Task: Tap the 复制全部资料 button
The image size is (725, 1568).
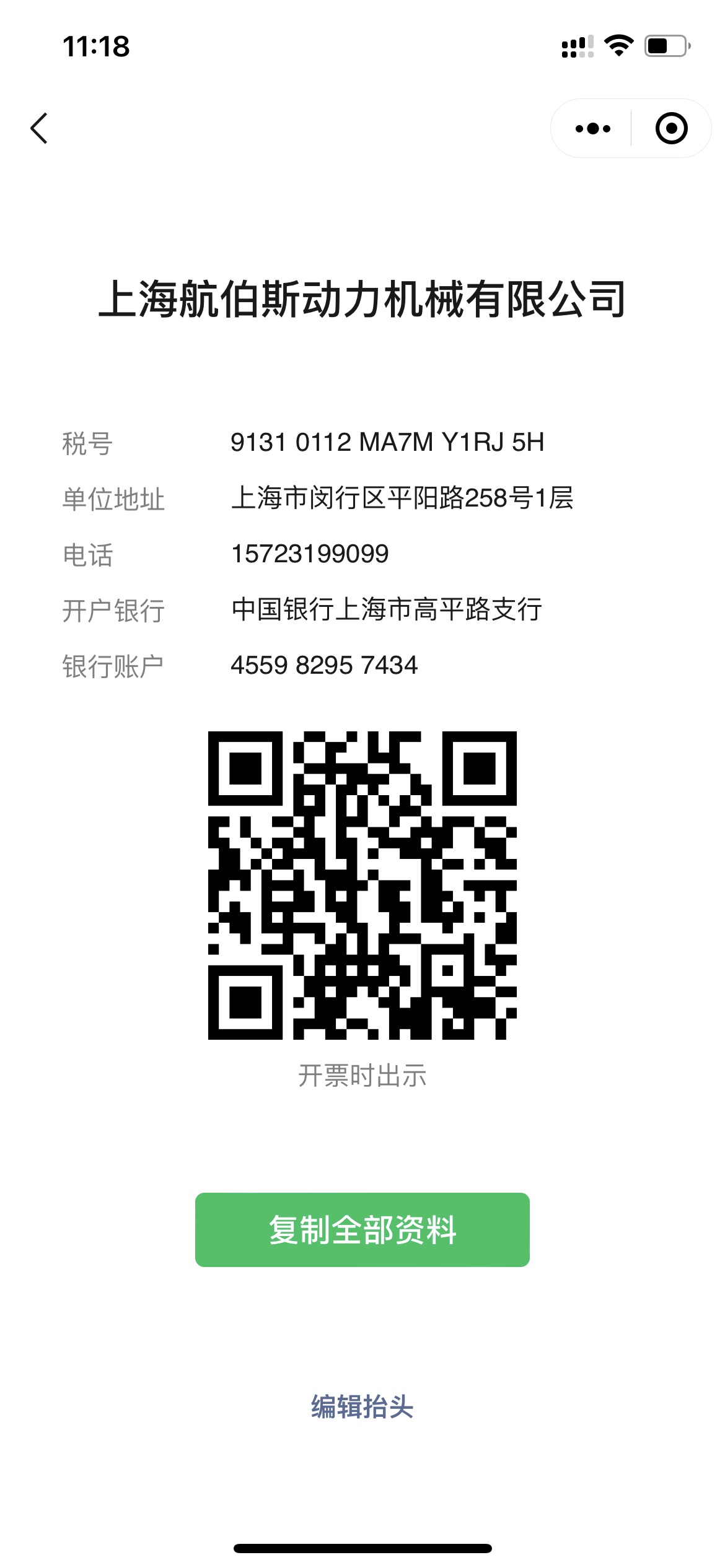Action: 362,1229
